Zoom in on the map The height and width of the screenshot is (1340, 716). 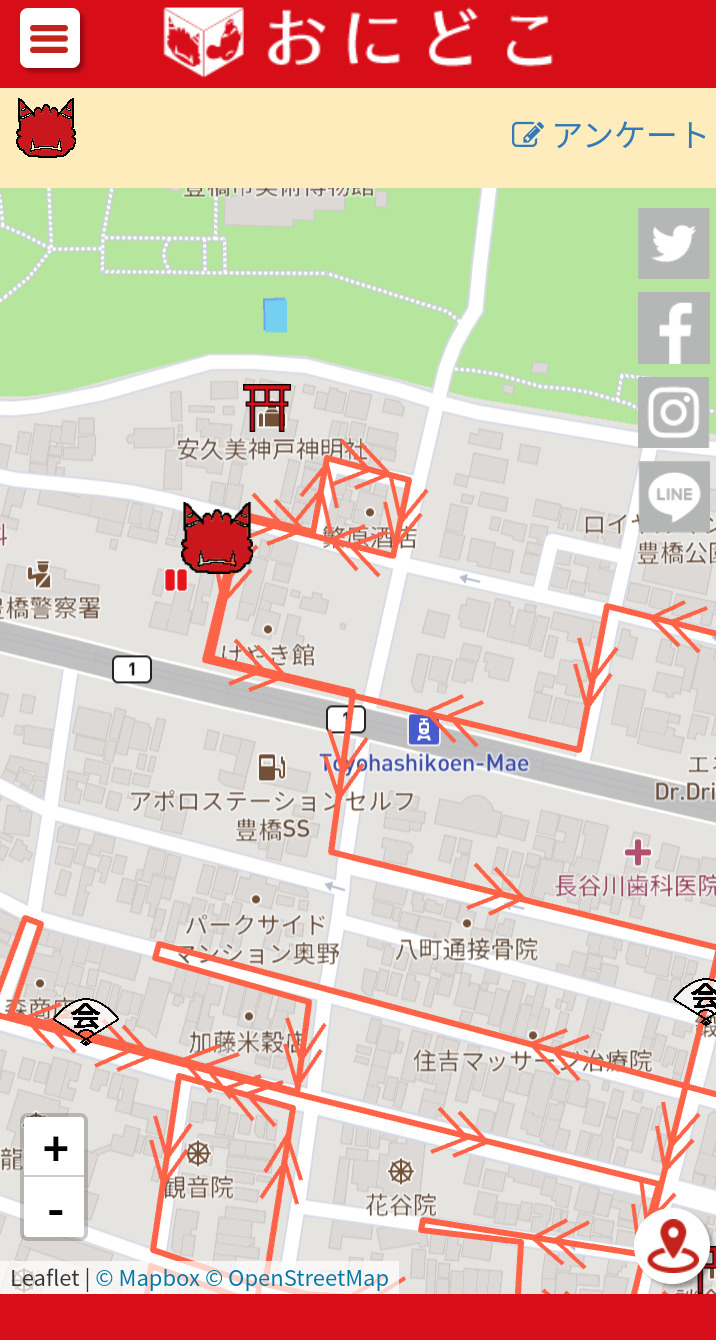(55, 1148)
